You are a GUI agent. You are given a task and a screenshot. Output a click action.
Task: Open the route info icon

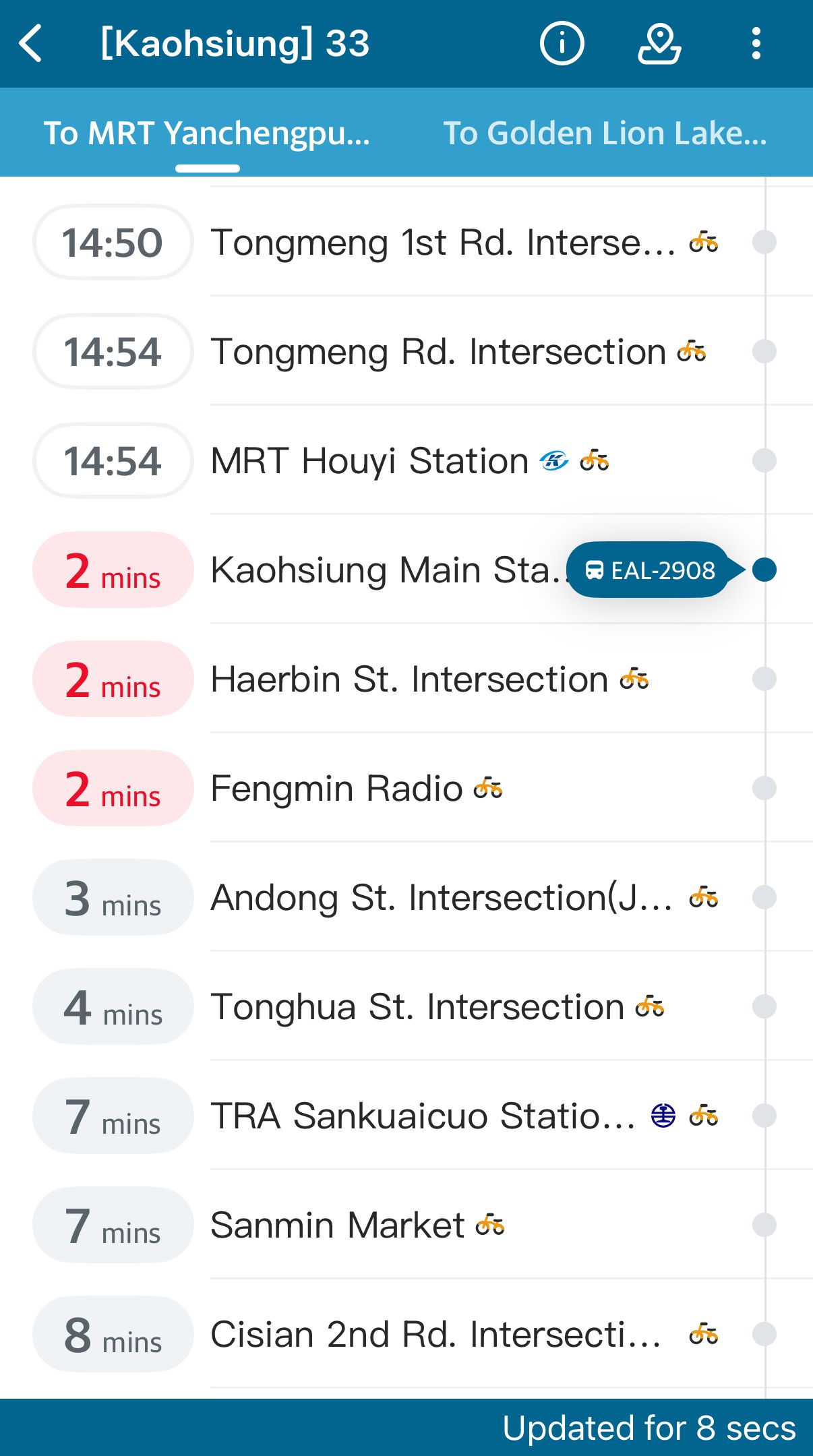point(562,44)
